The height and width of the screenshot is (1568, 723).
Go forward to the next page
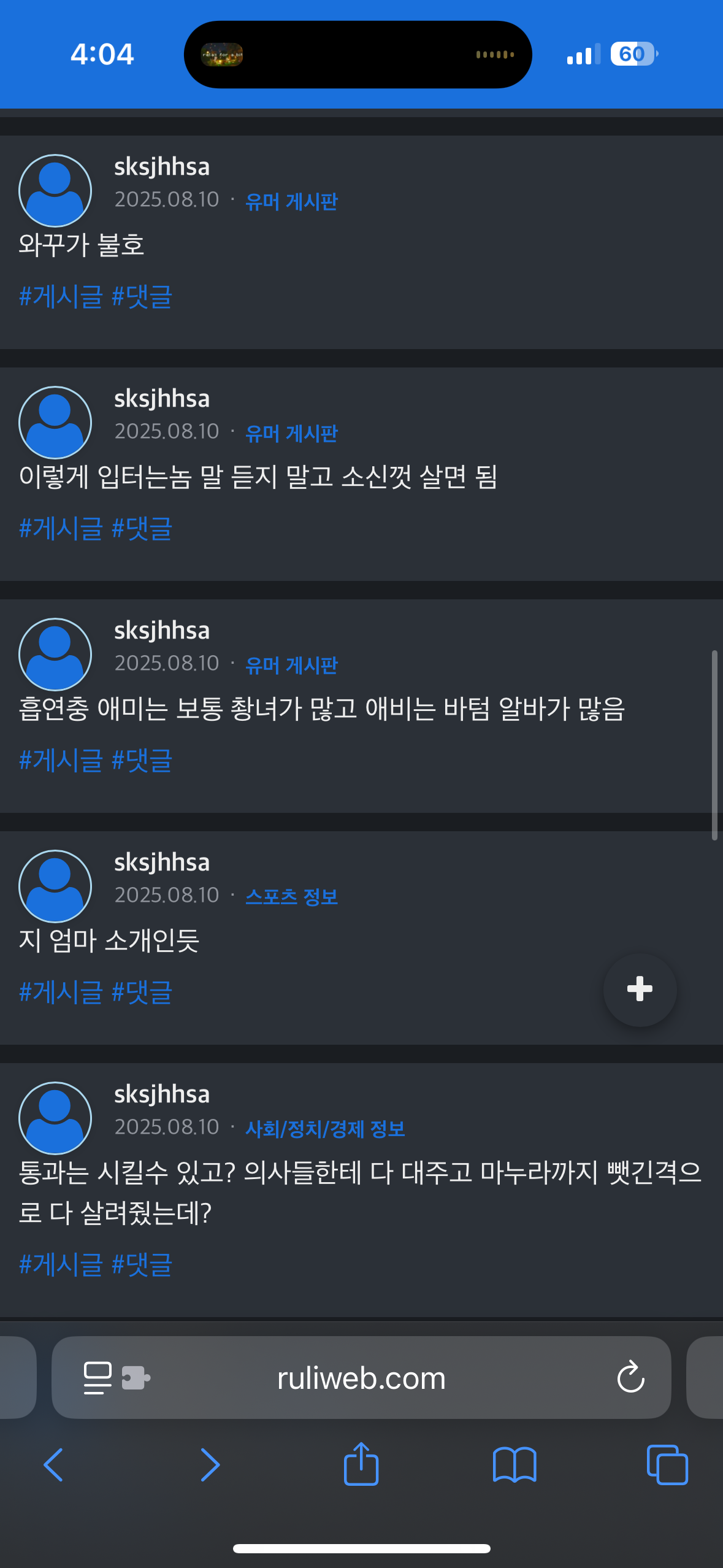210,1465
